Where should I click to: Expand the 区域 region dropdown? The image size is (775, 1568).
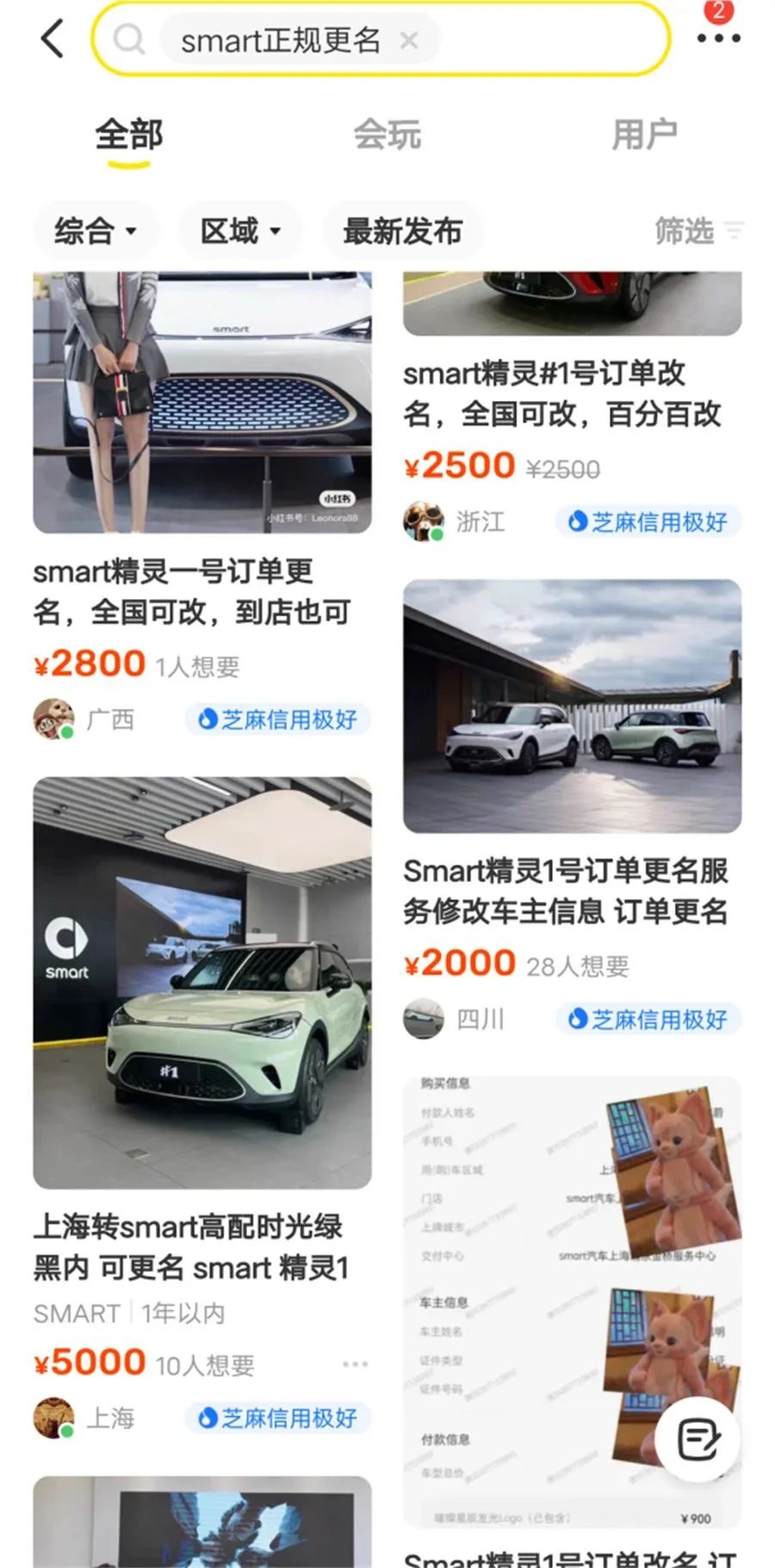pos(240,231)
